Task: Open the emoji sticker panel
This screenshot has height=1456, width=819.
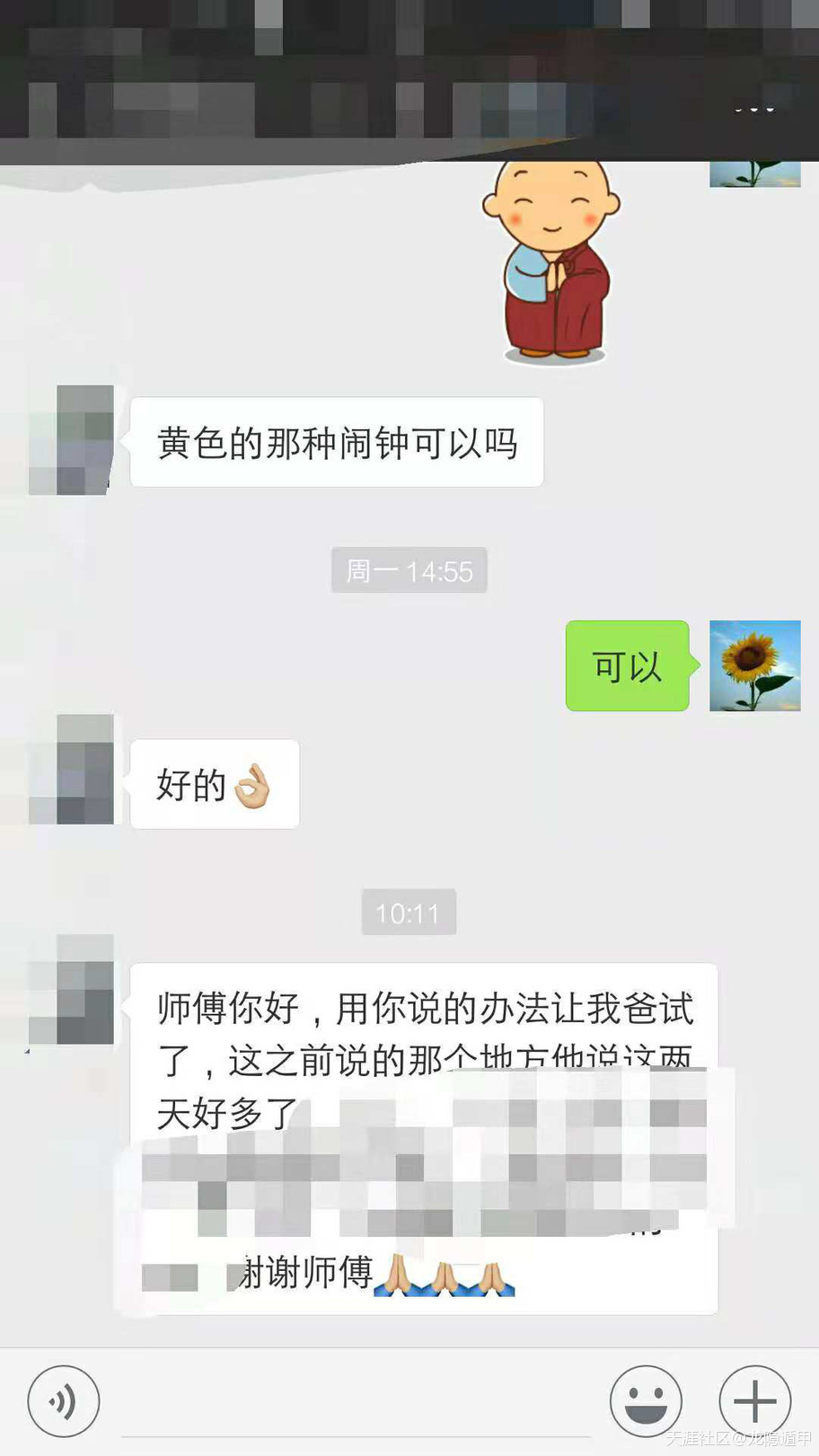Action: (x=646, y=1400)
